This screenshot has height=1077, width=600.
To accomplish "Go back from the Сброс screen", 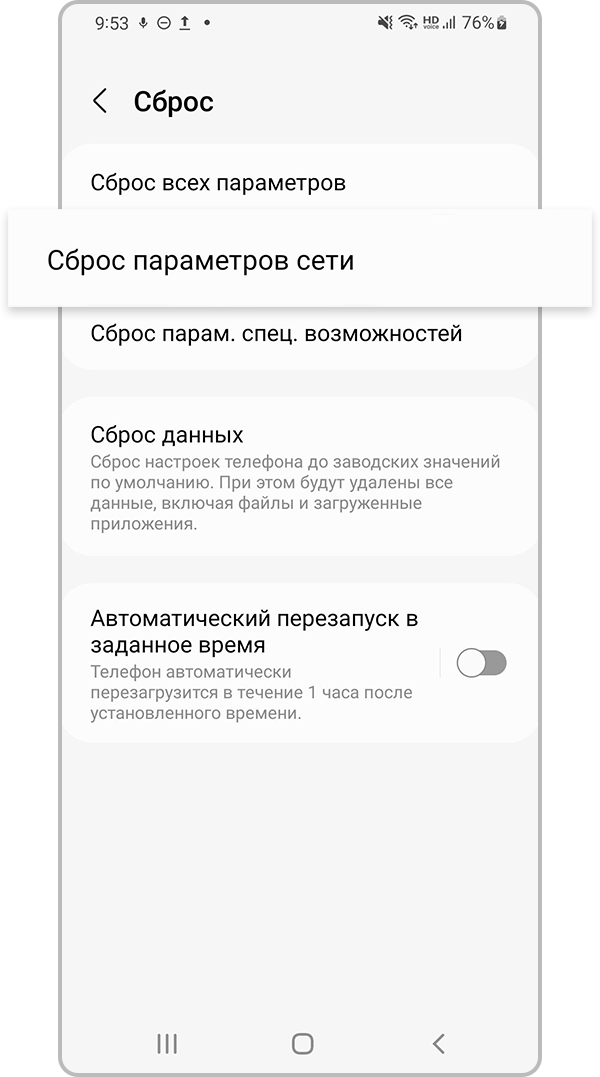I will 100,101.
